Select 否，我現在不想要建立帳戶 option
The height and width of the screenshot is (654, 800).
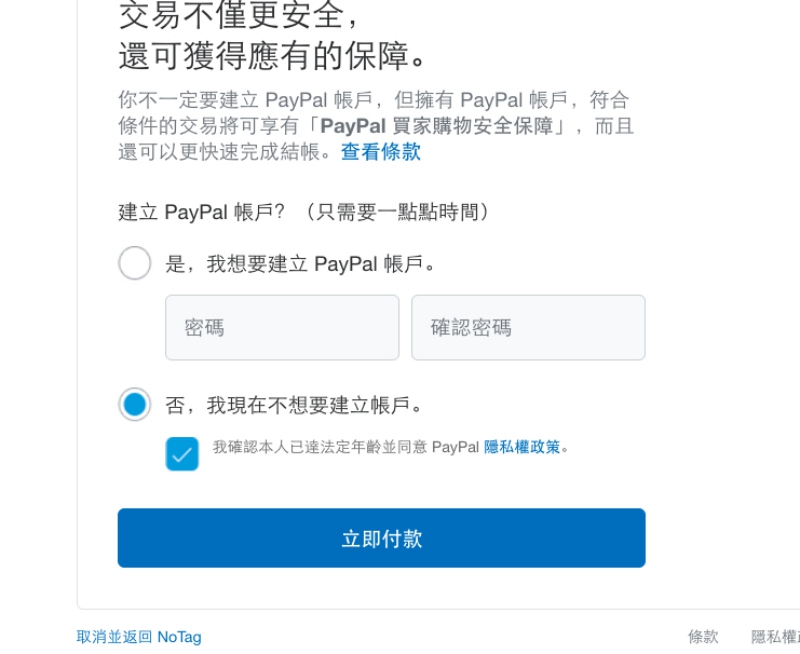click(135, 405)
